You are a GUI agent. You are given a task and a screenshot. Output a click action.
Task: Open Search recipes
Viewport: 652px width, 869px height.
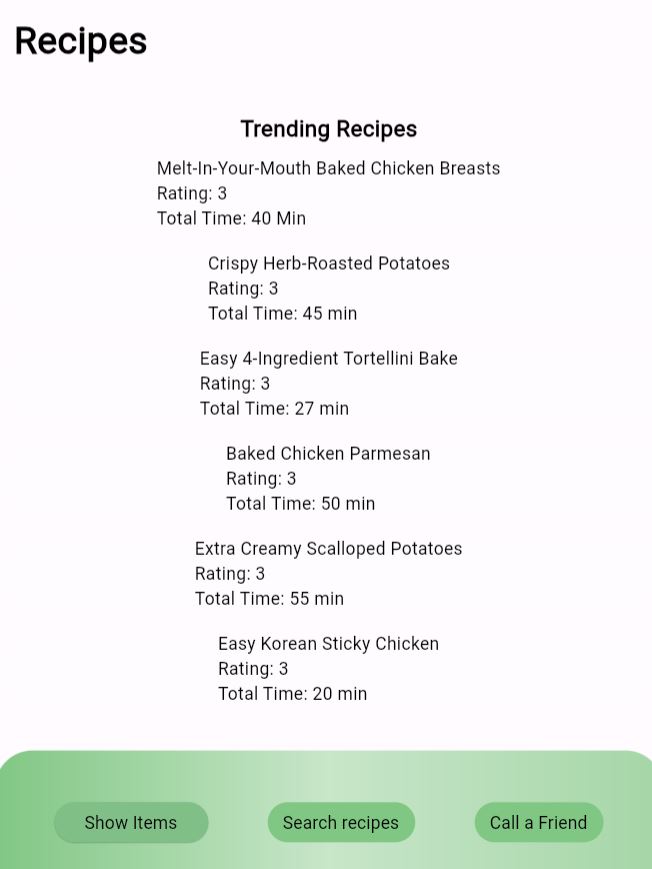coord(341,822)
